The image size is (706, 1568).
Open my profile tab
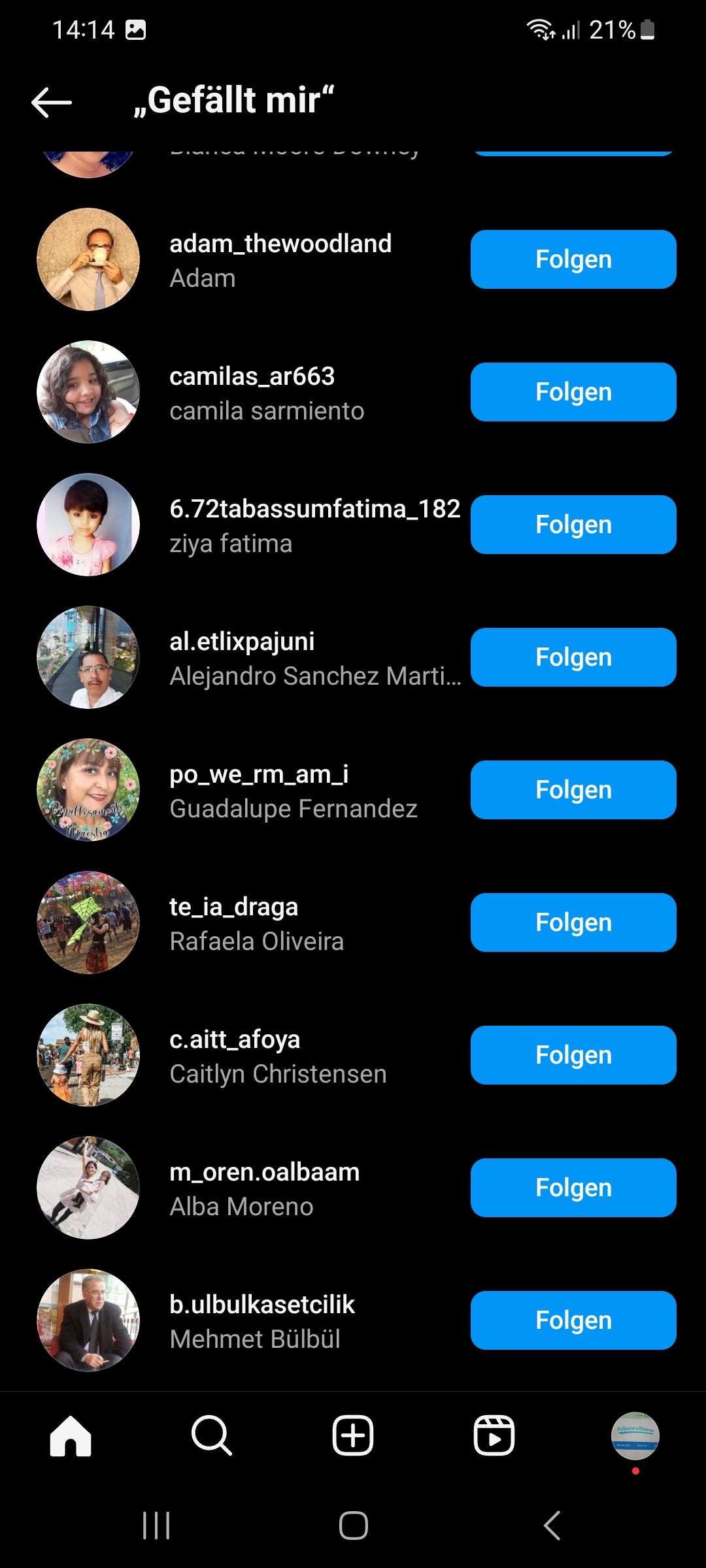[635, 1436]
